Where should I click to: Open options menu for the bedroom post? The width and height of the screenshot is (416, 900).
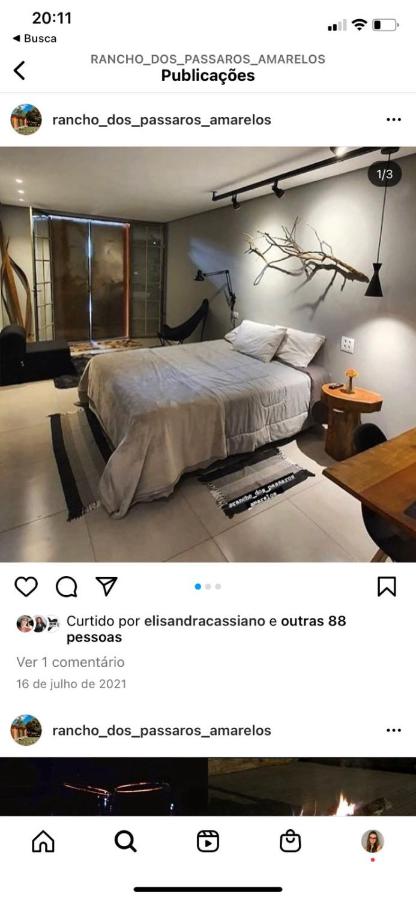point(394,119)
